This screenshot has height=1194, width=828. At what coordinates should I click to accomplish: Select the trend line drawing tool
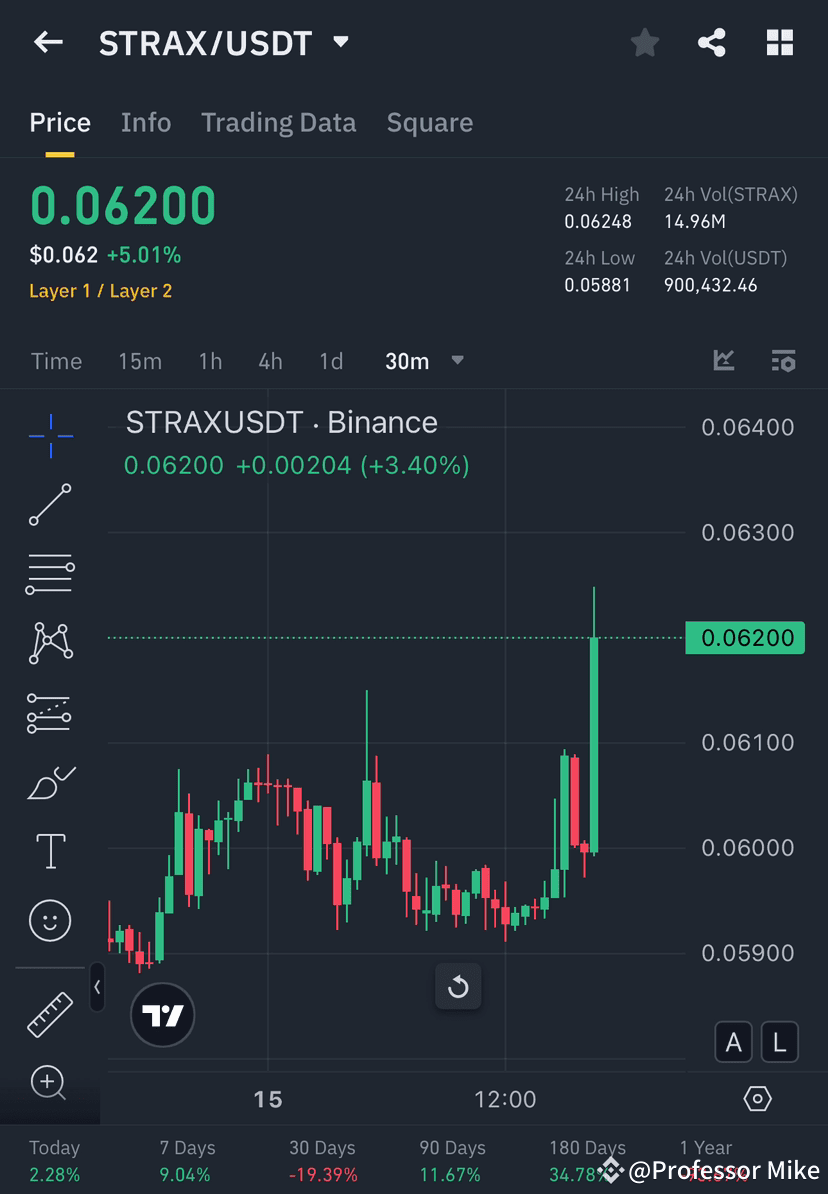point(50,505)
